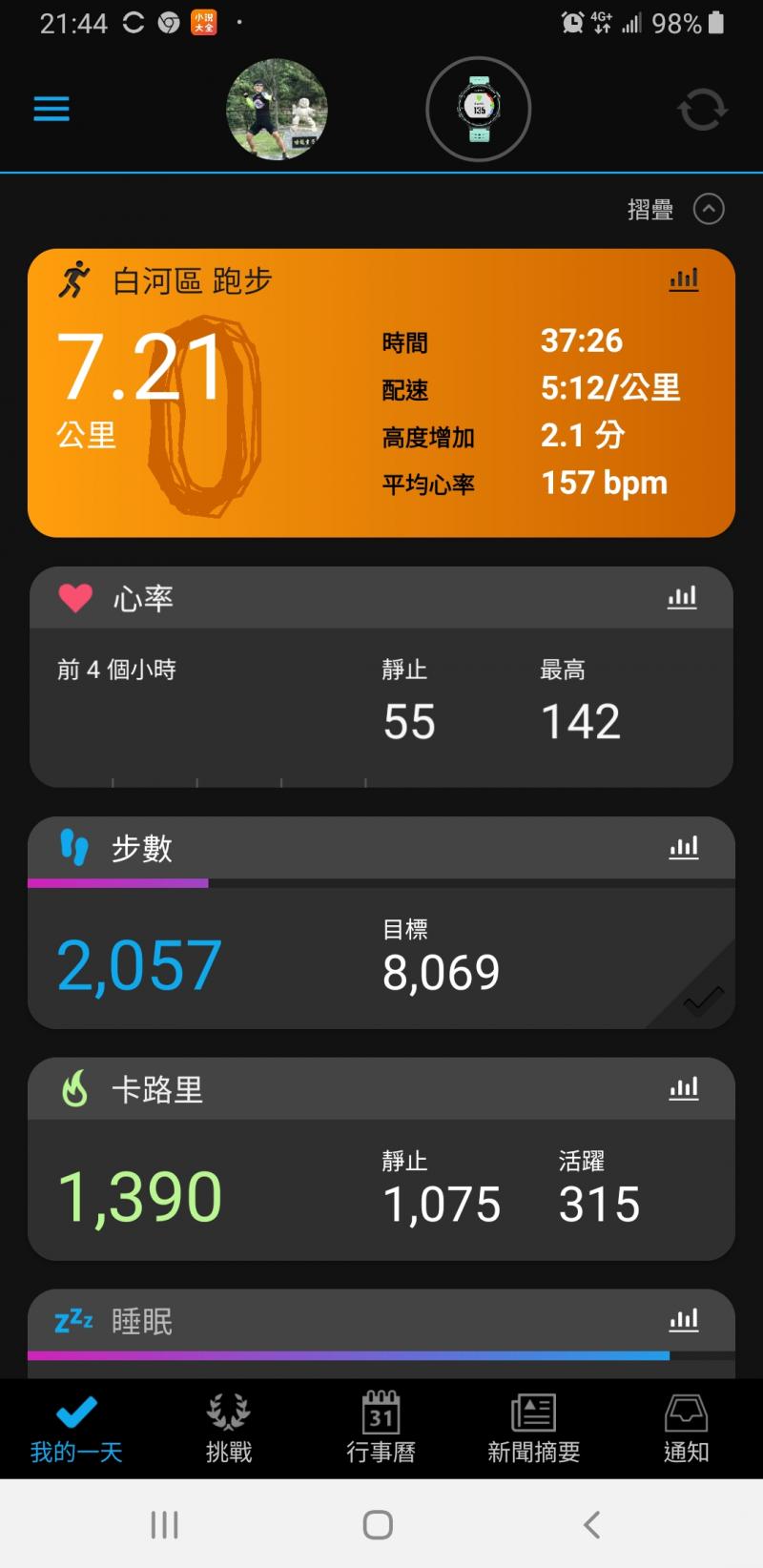Tap the sync refresh icon

(x=702, y=110)
